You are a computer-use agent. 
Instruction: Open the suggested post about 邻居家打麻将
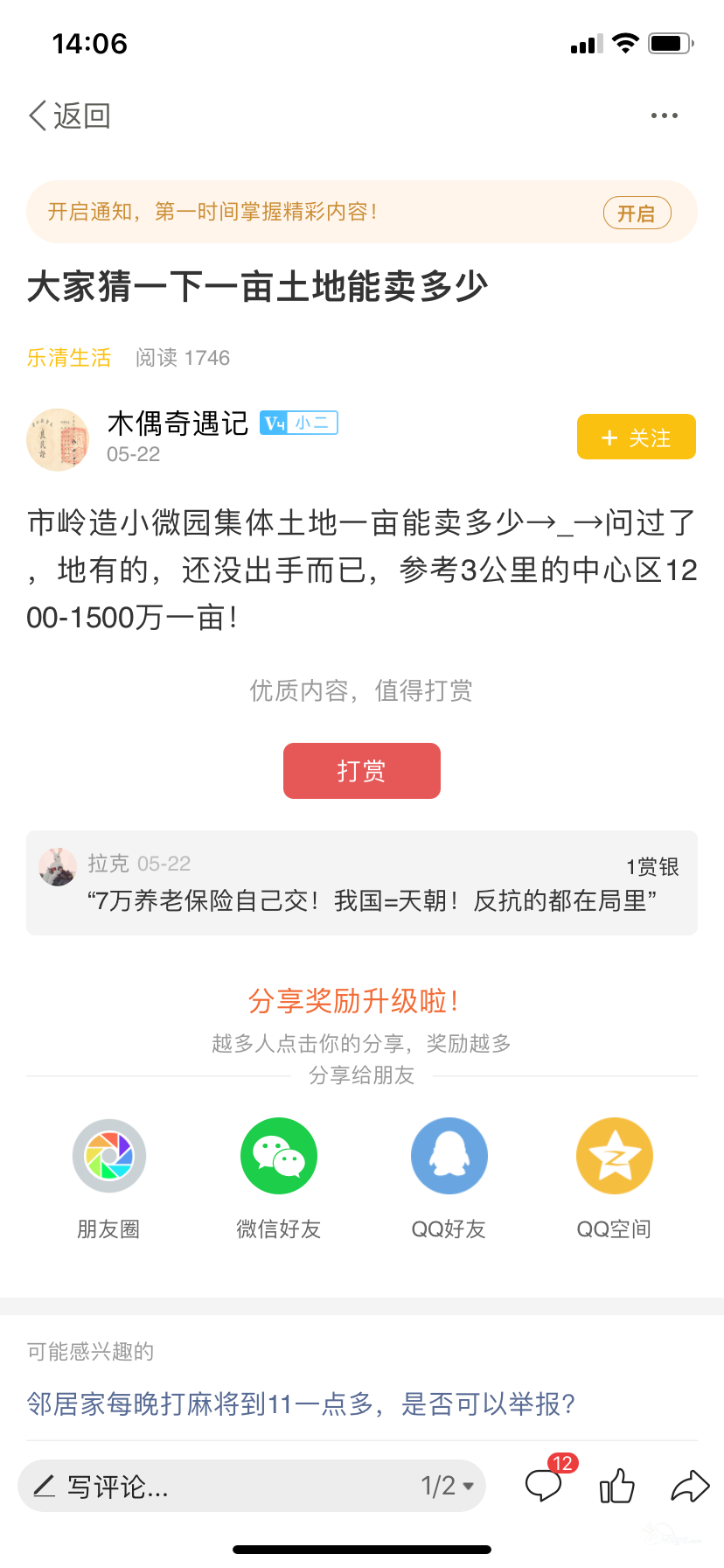click(x=301, y=1403)
